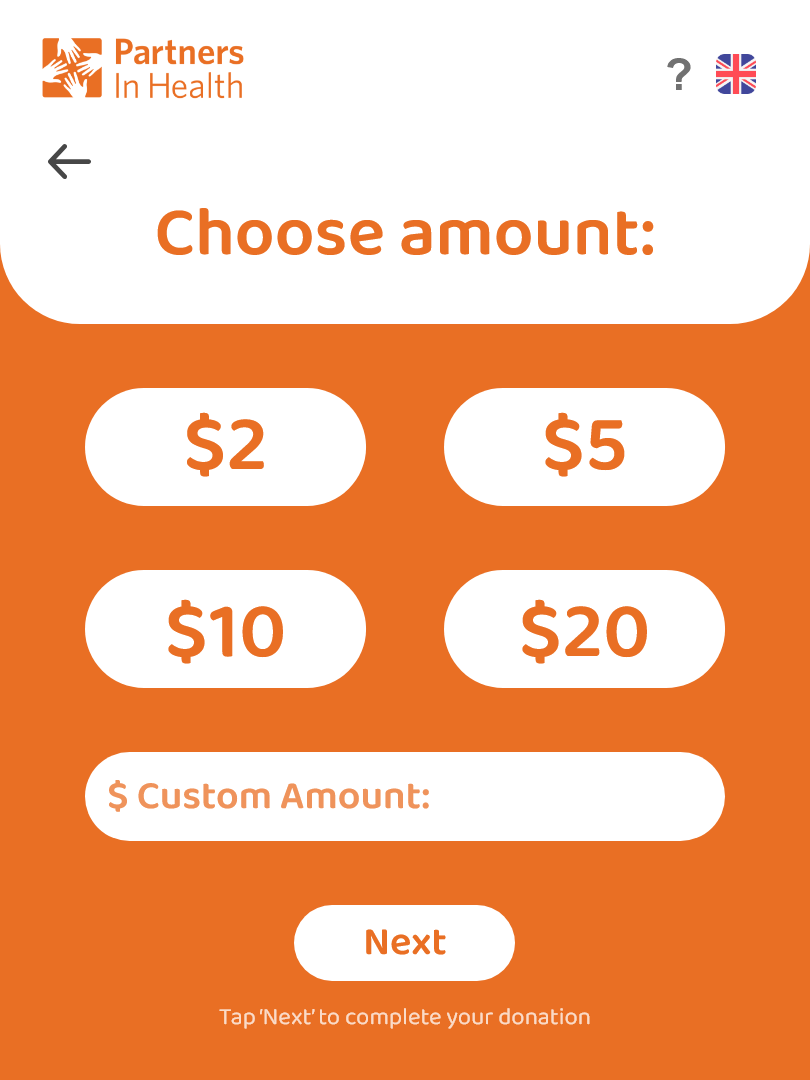810x1080 pixels.
Task: Pick the $10 donation amount
Action: (226, 629)
